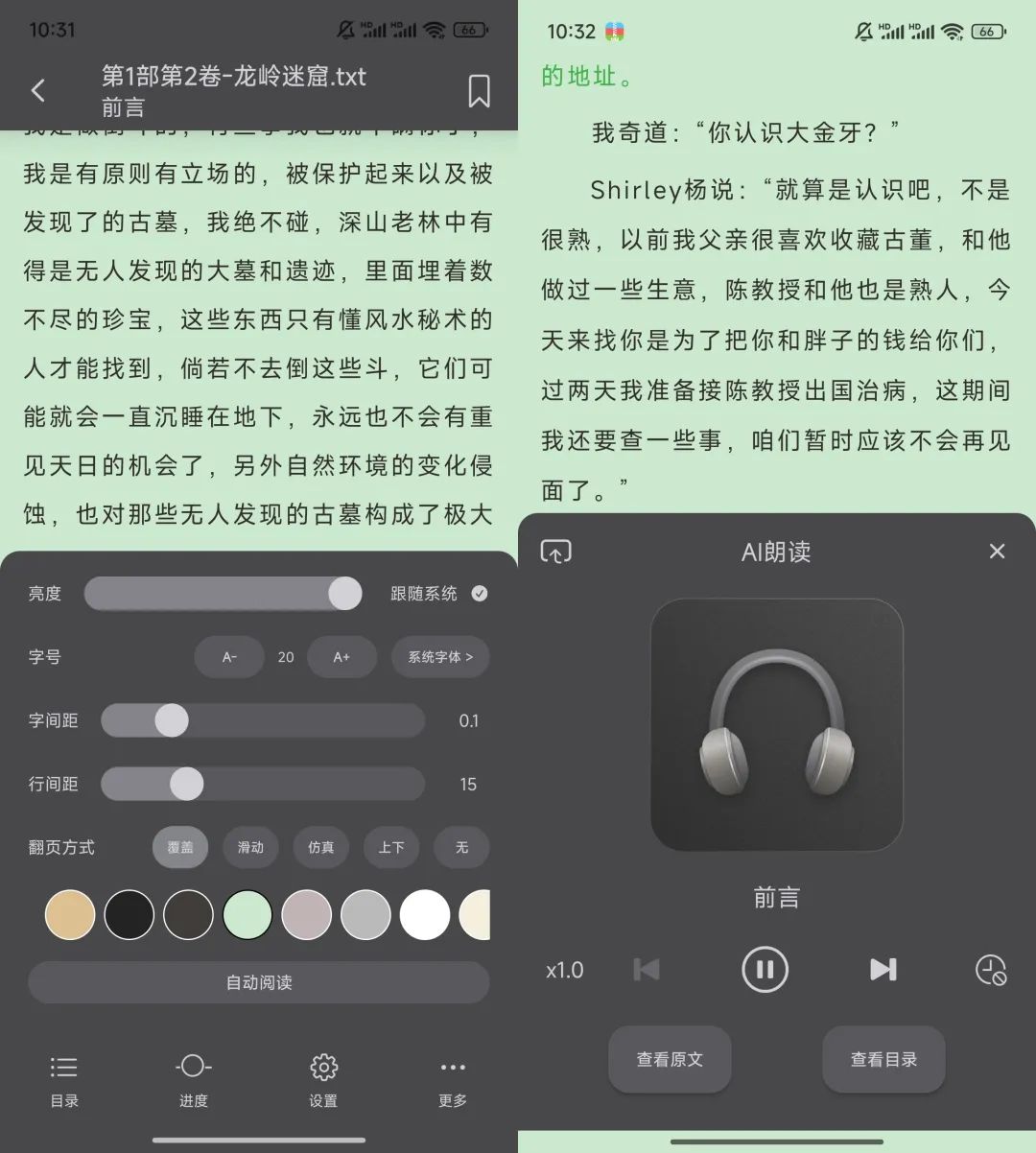The image size is (1036, 1153).
Task: Tap the 字间距 slider
Action: point(263,720)
